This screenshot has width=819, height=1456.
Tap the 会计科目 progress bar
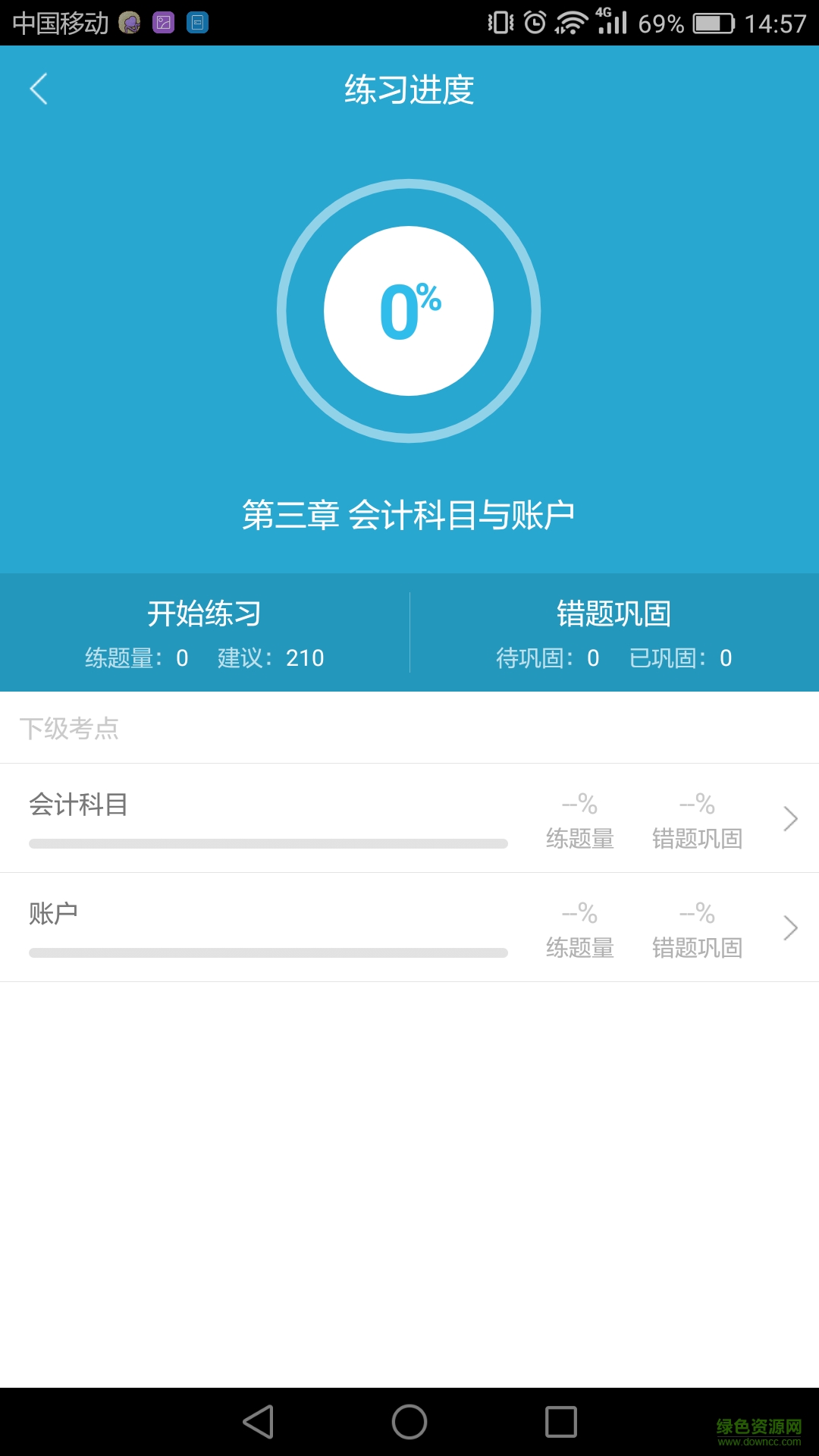(268, 843)
